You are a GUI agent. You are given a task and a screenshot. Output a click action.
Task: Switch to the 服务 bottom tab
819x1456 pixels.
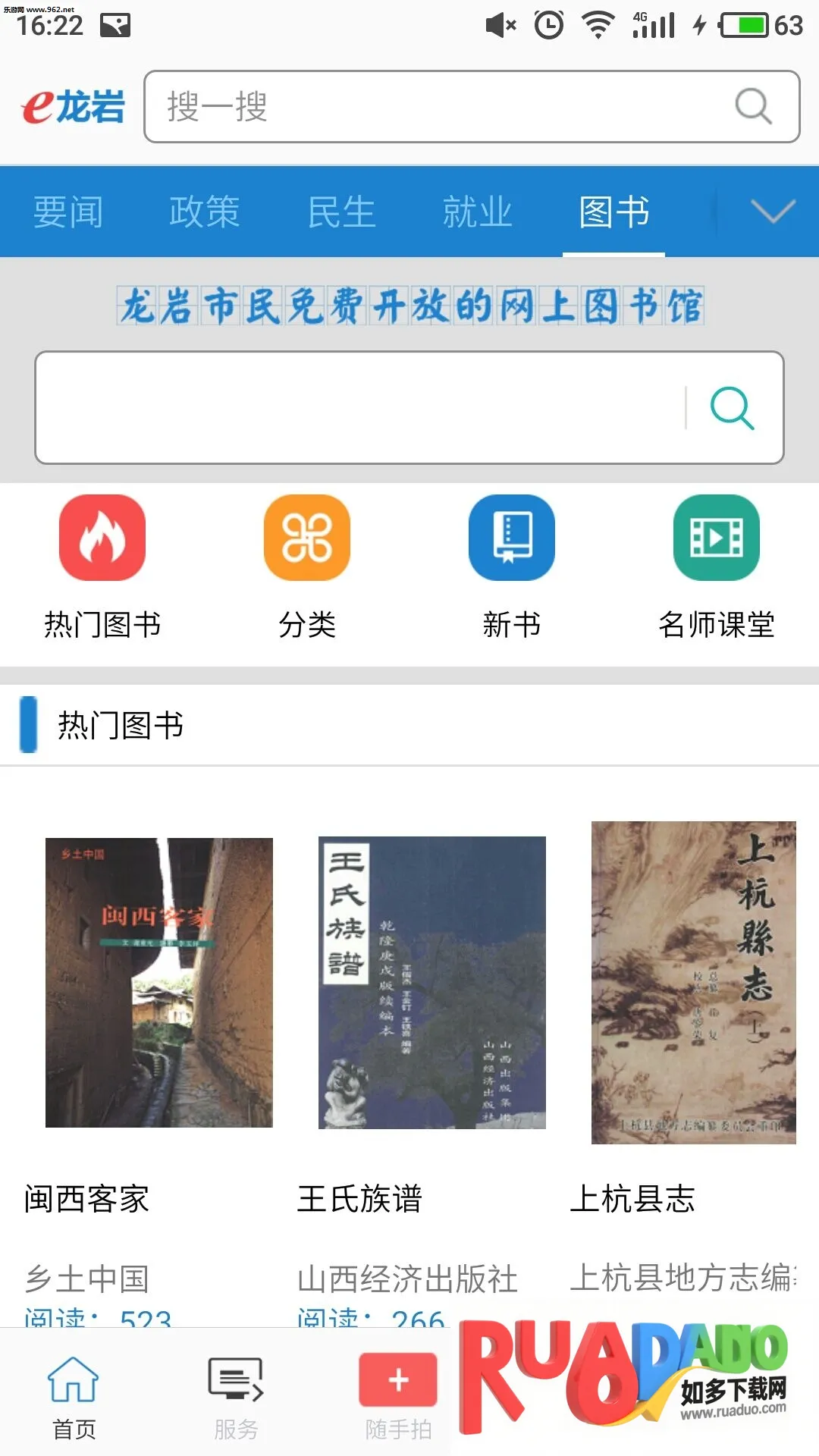[236, 1397]
